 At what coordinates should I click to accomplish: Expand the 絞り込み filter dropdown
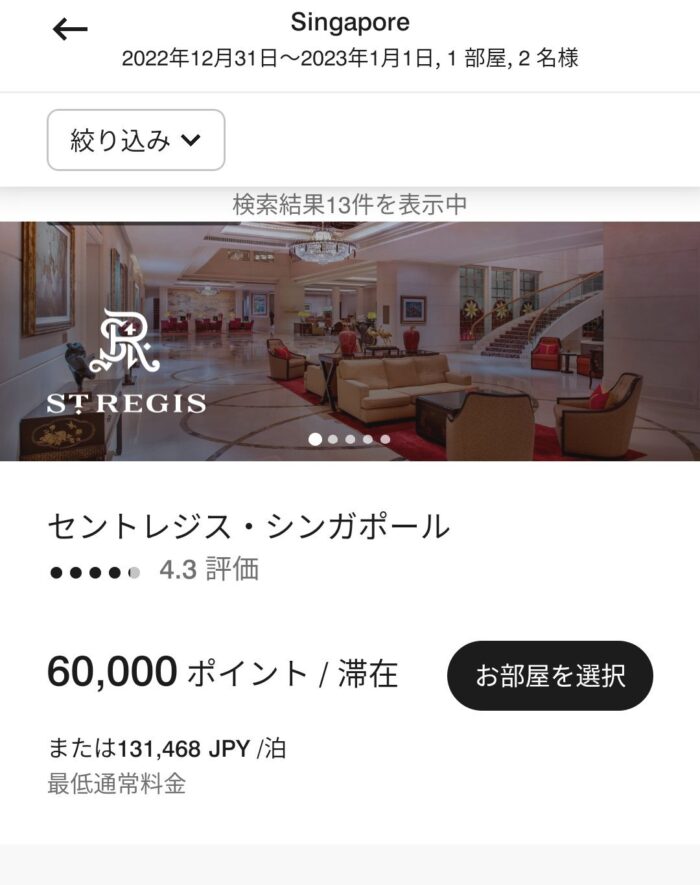coord(136,140)
